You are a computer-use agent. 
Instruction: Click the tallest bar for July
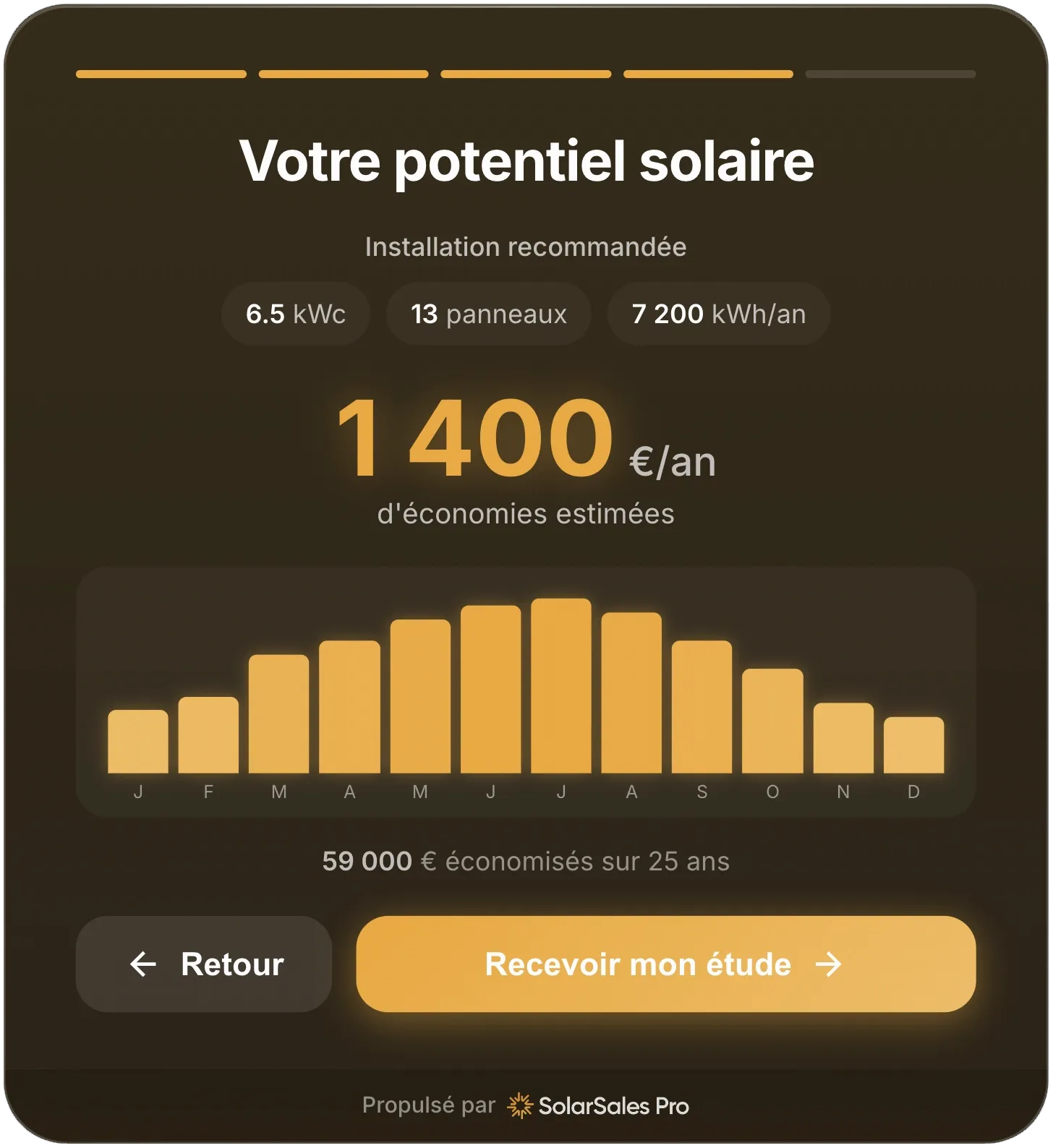[x=561, y=687]
